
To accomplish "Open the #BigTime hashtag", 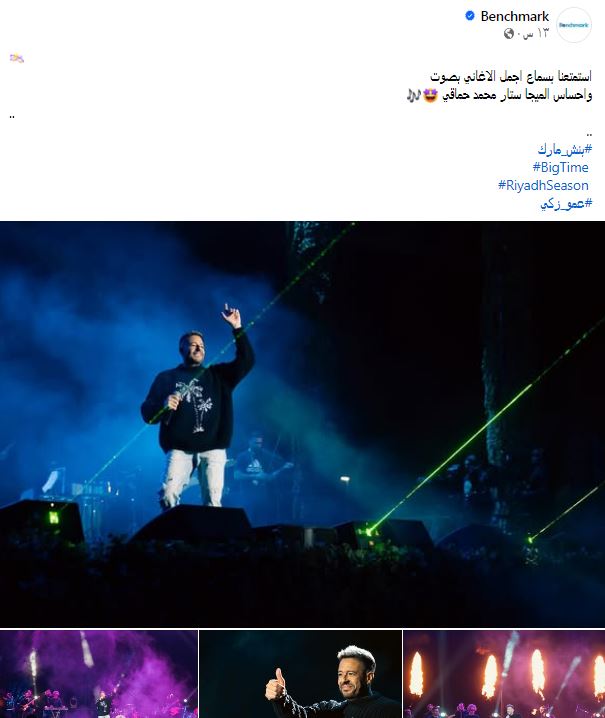I will (x=560, y=167).
